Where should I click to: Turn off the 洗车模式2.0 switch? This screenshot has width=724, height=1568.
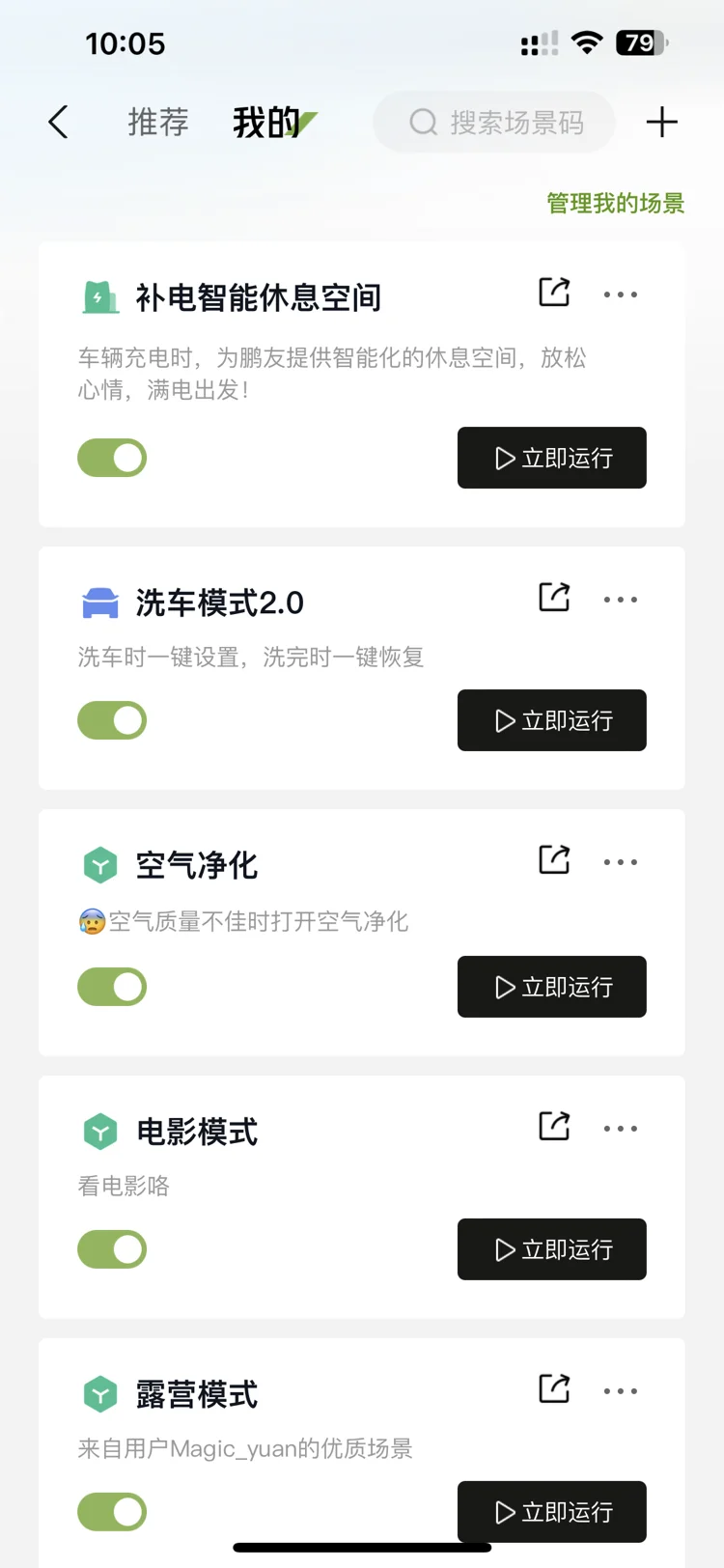pos(112,720)
